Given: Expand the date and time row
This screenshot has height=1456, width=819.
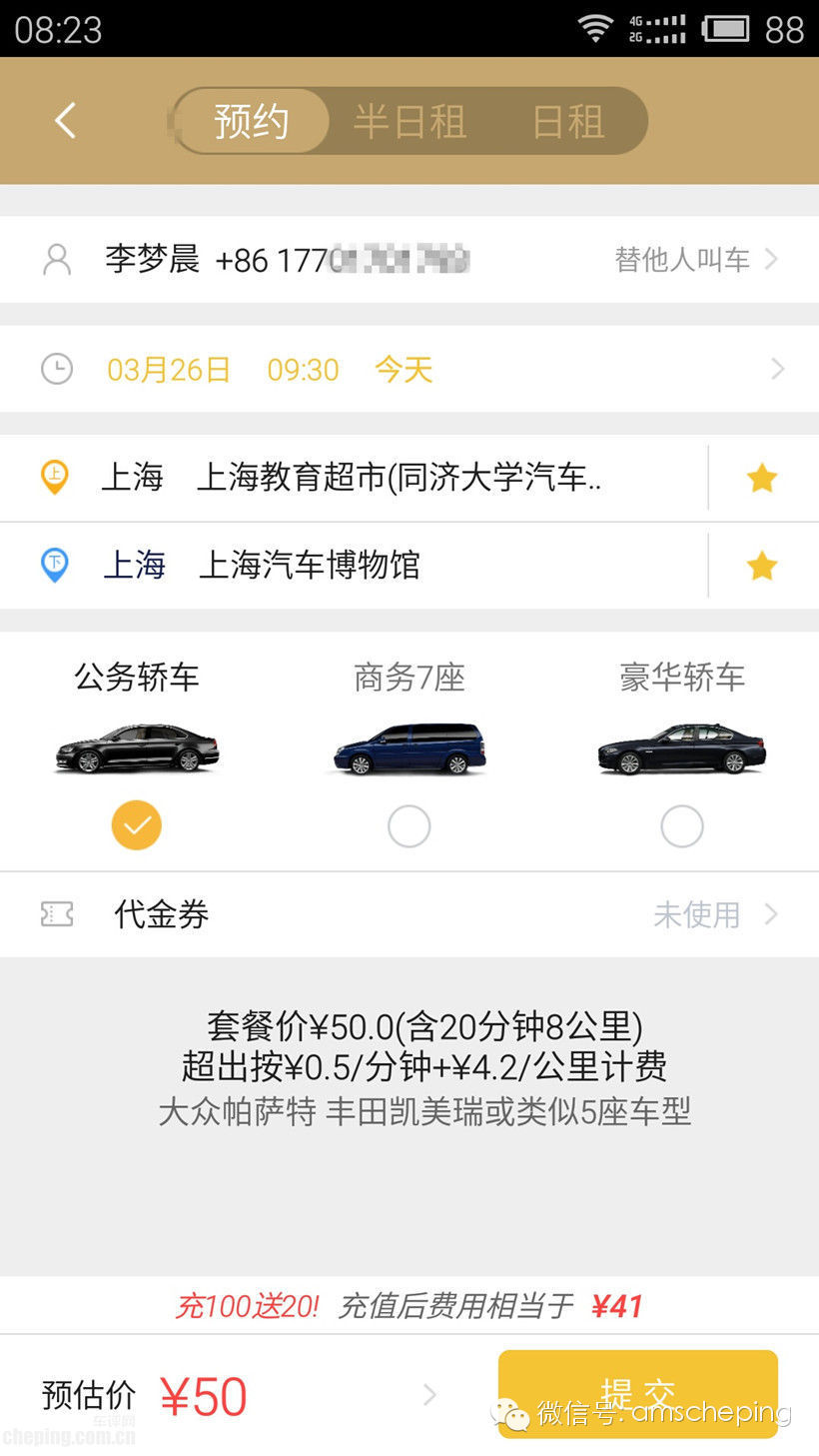Looking at the screenshot, I should coord(777,368).
